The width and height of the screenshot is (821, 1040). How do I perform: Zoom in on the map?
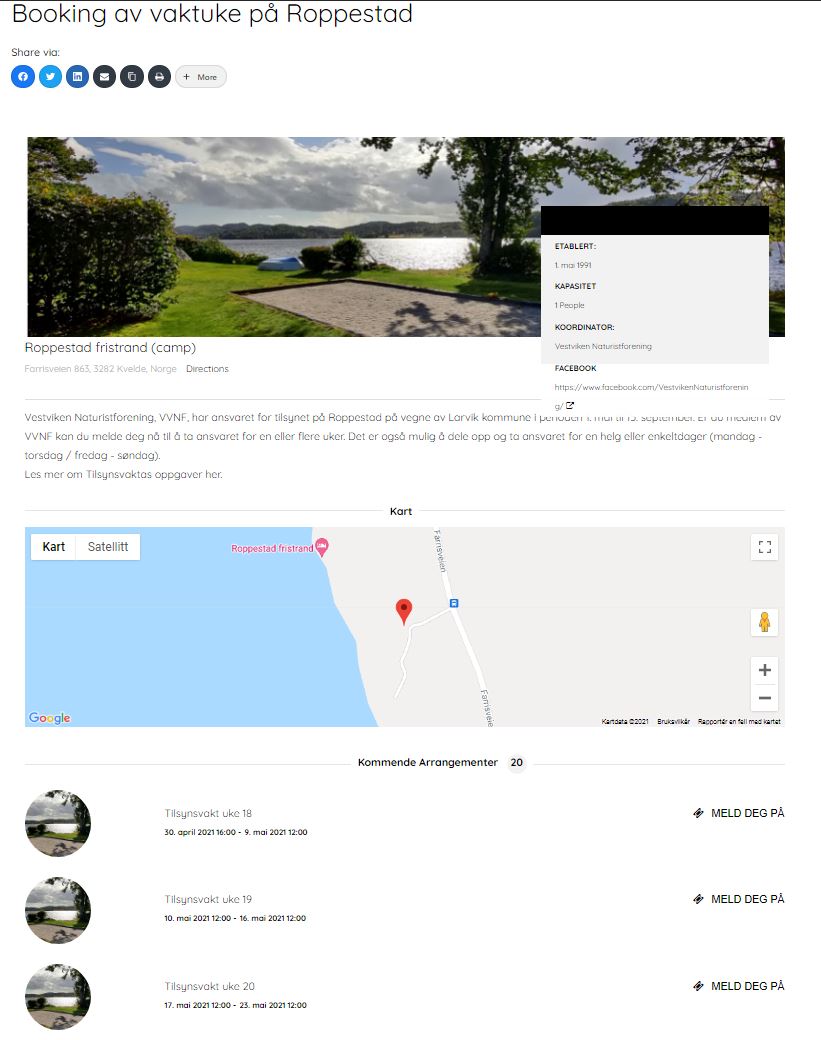(764, 670)
